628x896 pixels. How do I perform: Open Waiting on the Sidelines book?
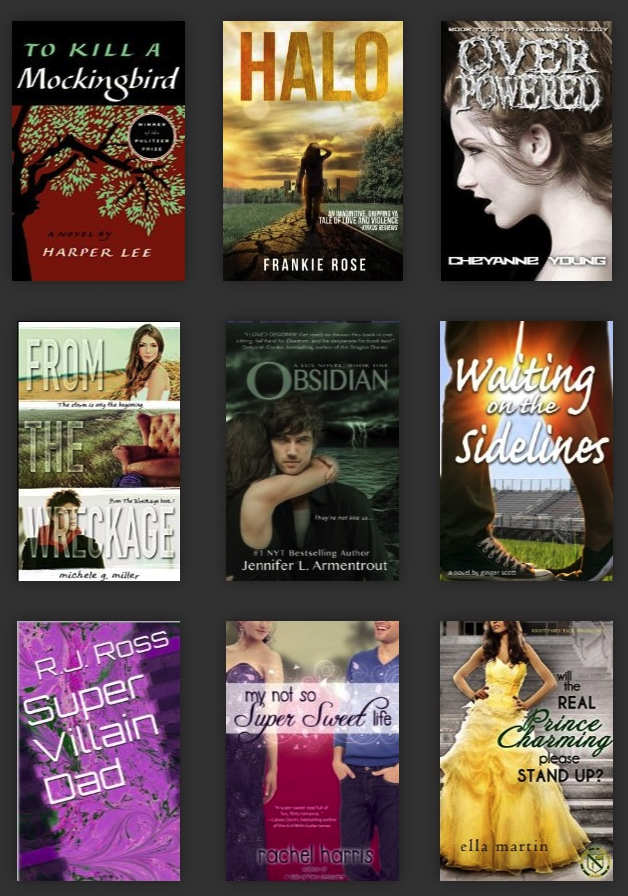point(526,451)
